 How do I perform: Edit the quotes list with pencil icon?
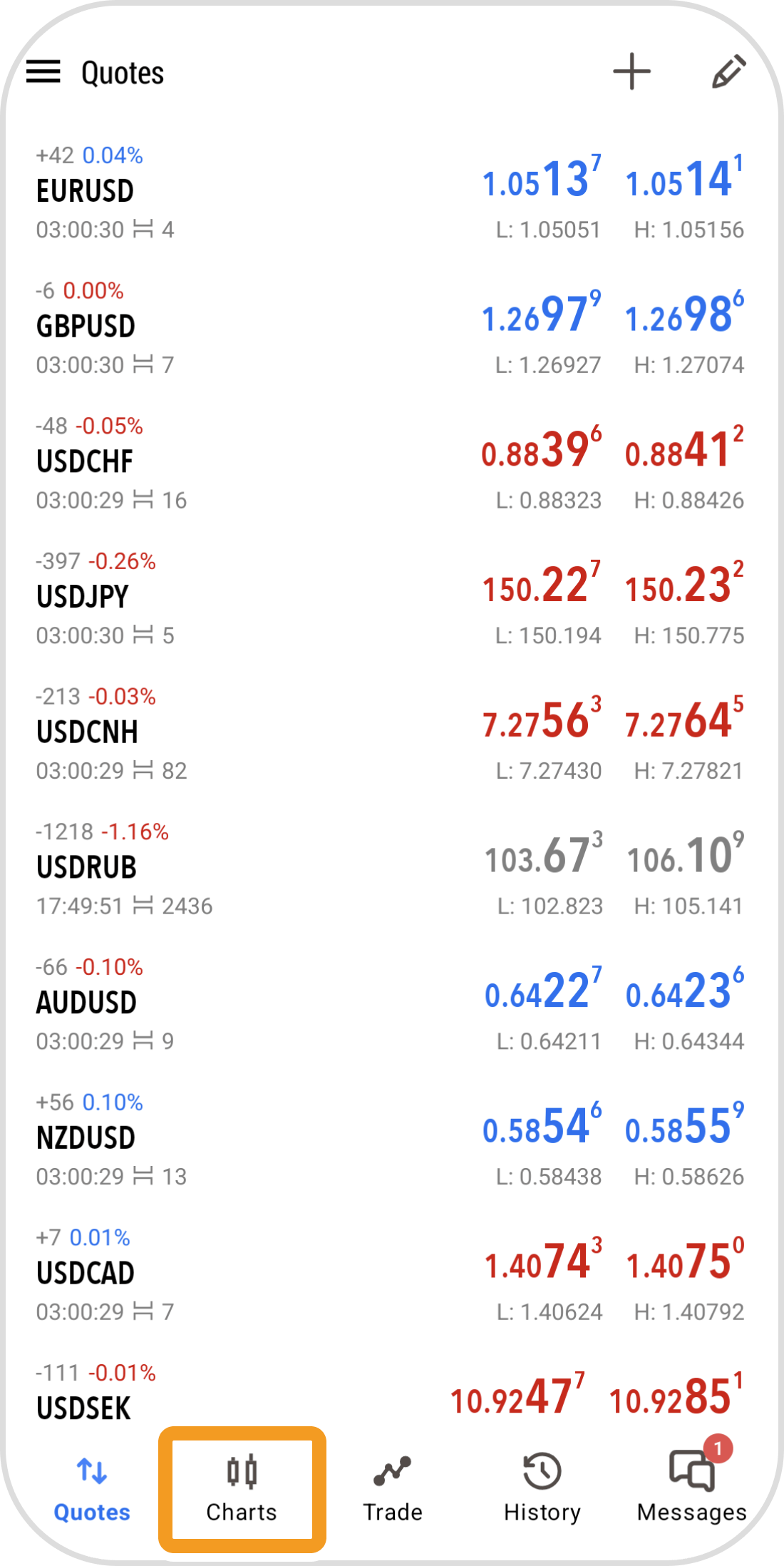tap(728, 72)
